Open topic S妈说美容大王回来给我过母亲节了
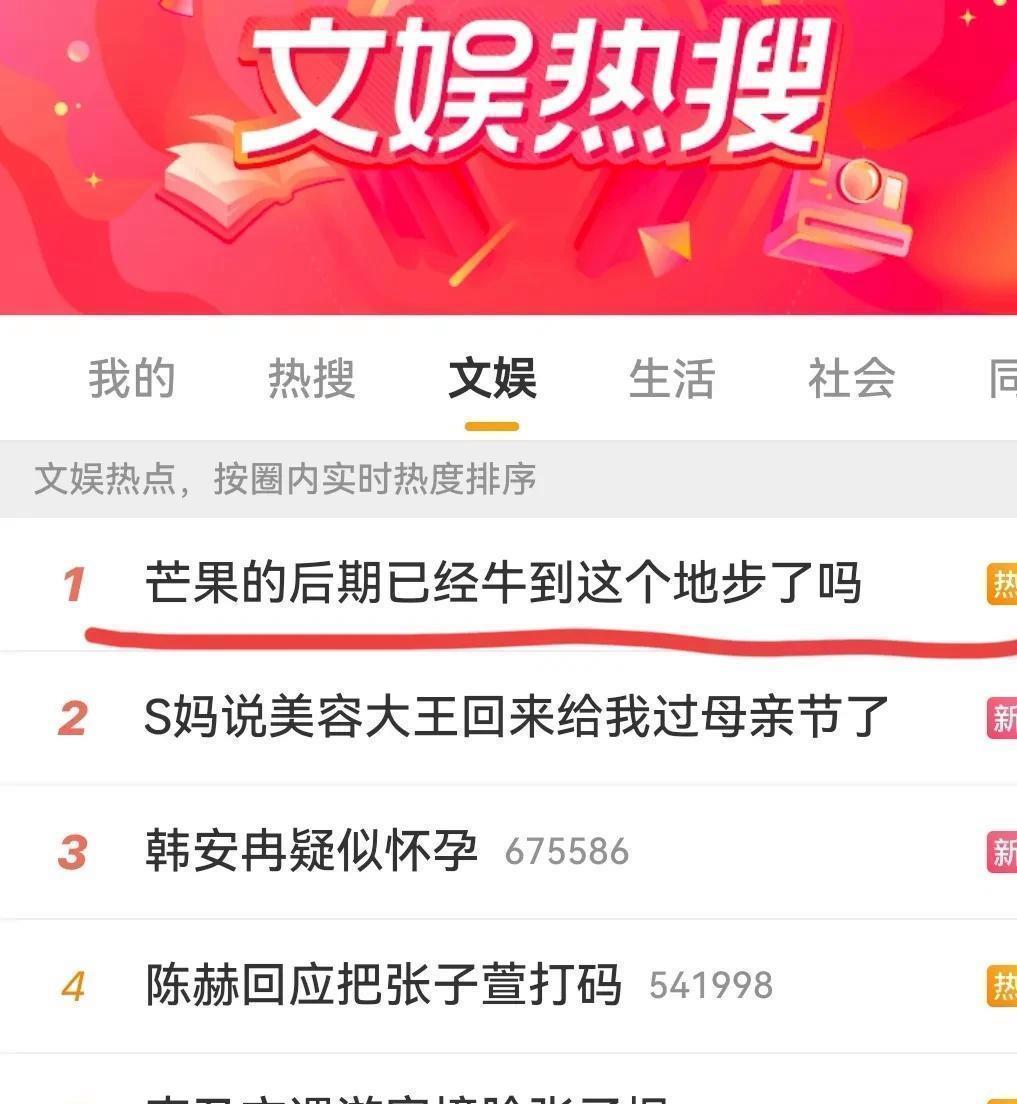The height and width of the screenshot is (1104, 1017). coord(516,718)
